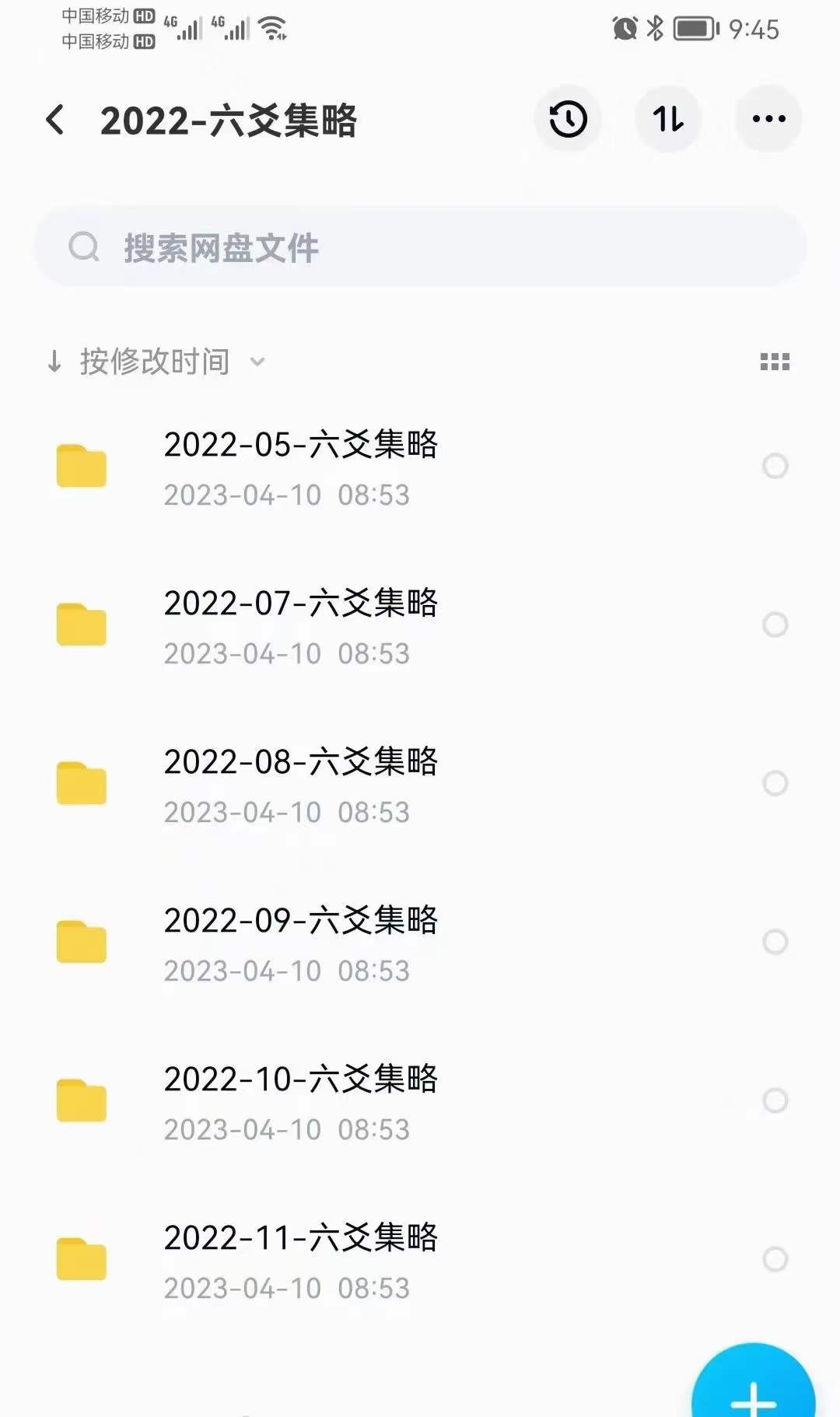Open the more options ellipsis menu
Viewport: 840px width, 1417px height.
pos(768,119)
